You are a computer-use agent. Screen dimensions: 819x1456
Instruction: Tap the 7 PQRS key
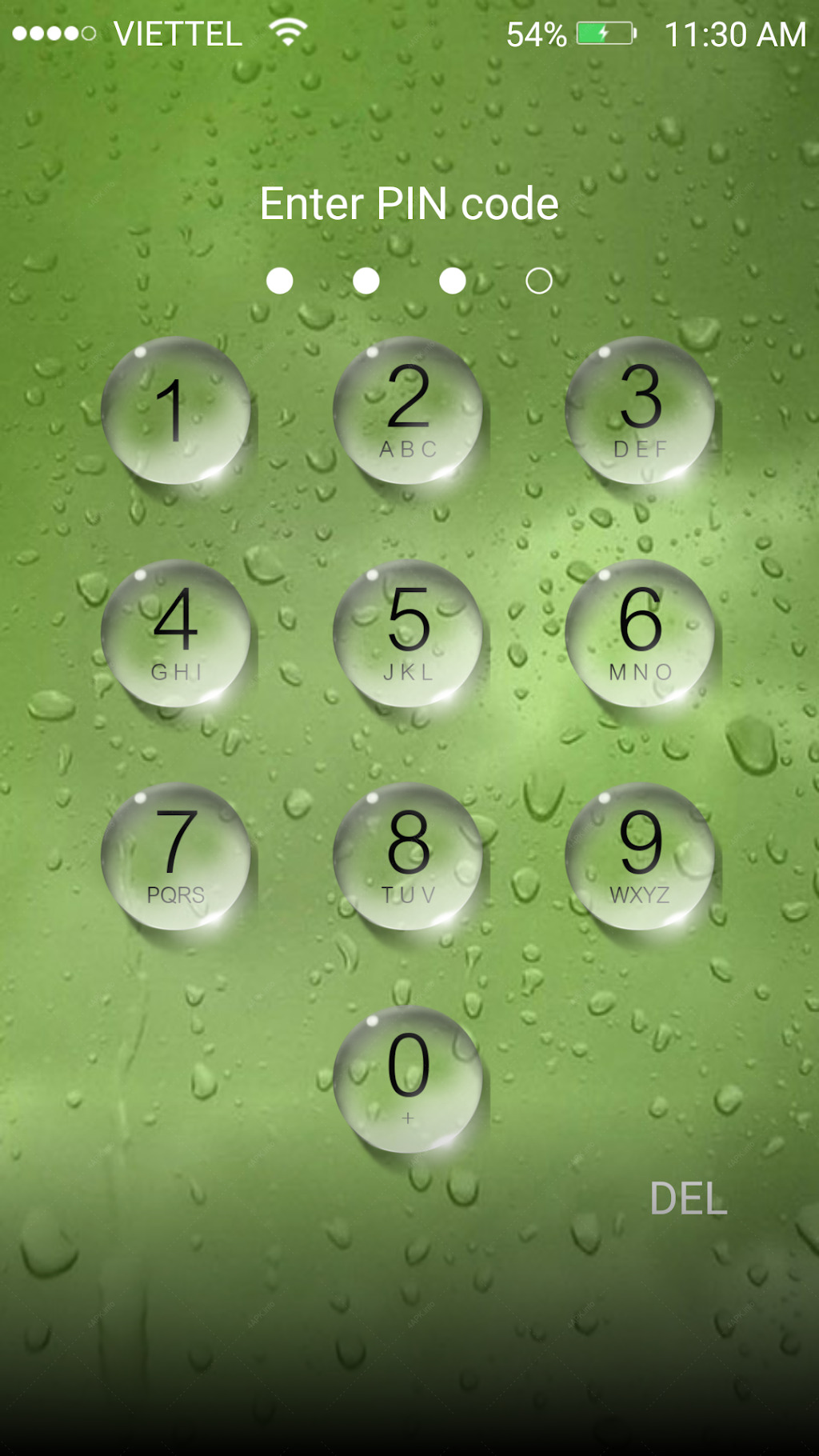tap(175, 857)
